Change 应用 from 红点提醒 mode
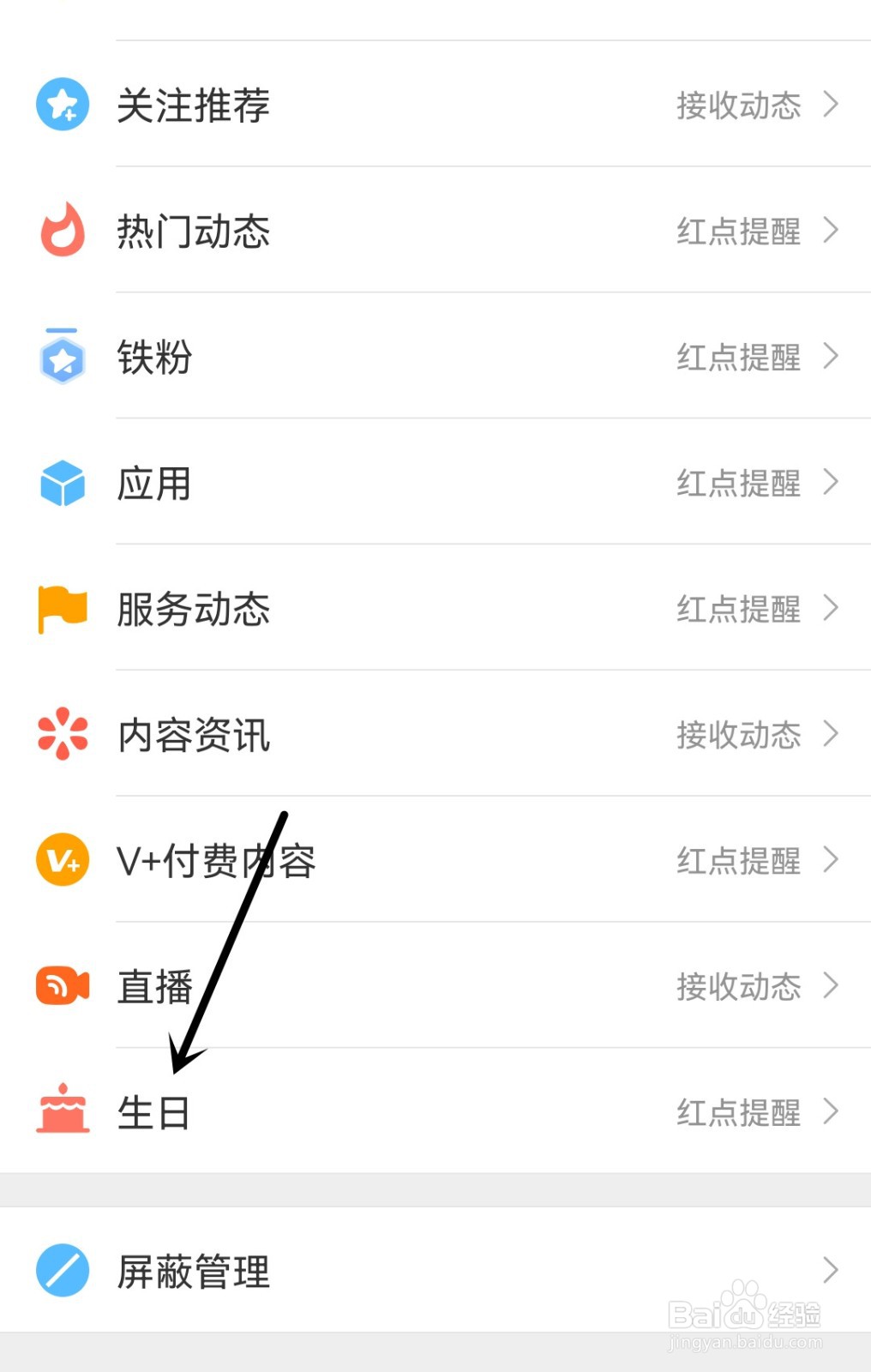This screenshot has height=1372, width=871. click(x=737, y=484)
